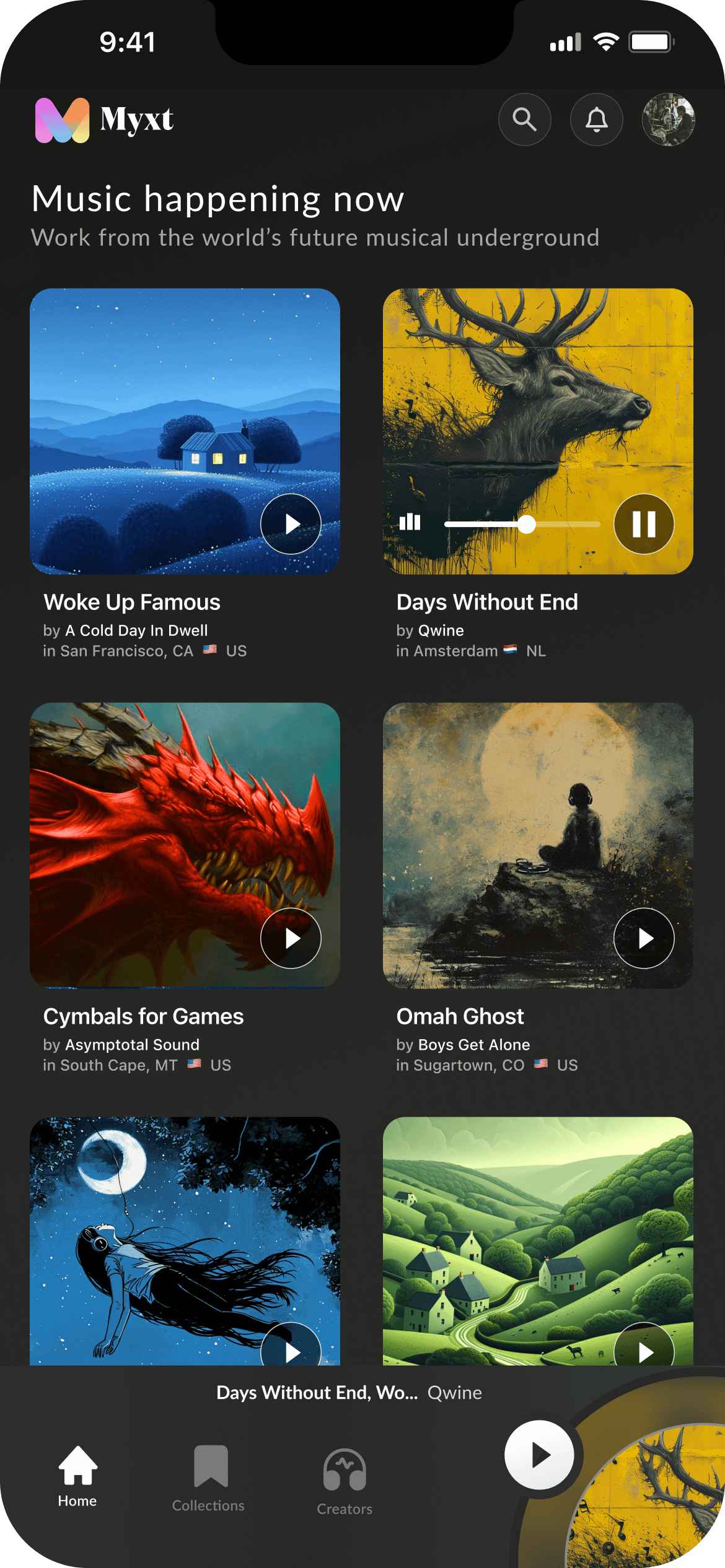Tap the profile avatar in the top right
The height and width of the screenshot is (1568, 725).
pos(668,120)
